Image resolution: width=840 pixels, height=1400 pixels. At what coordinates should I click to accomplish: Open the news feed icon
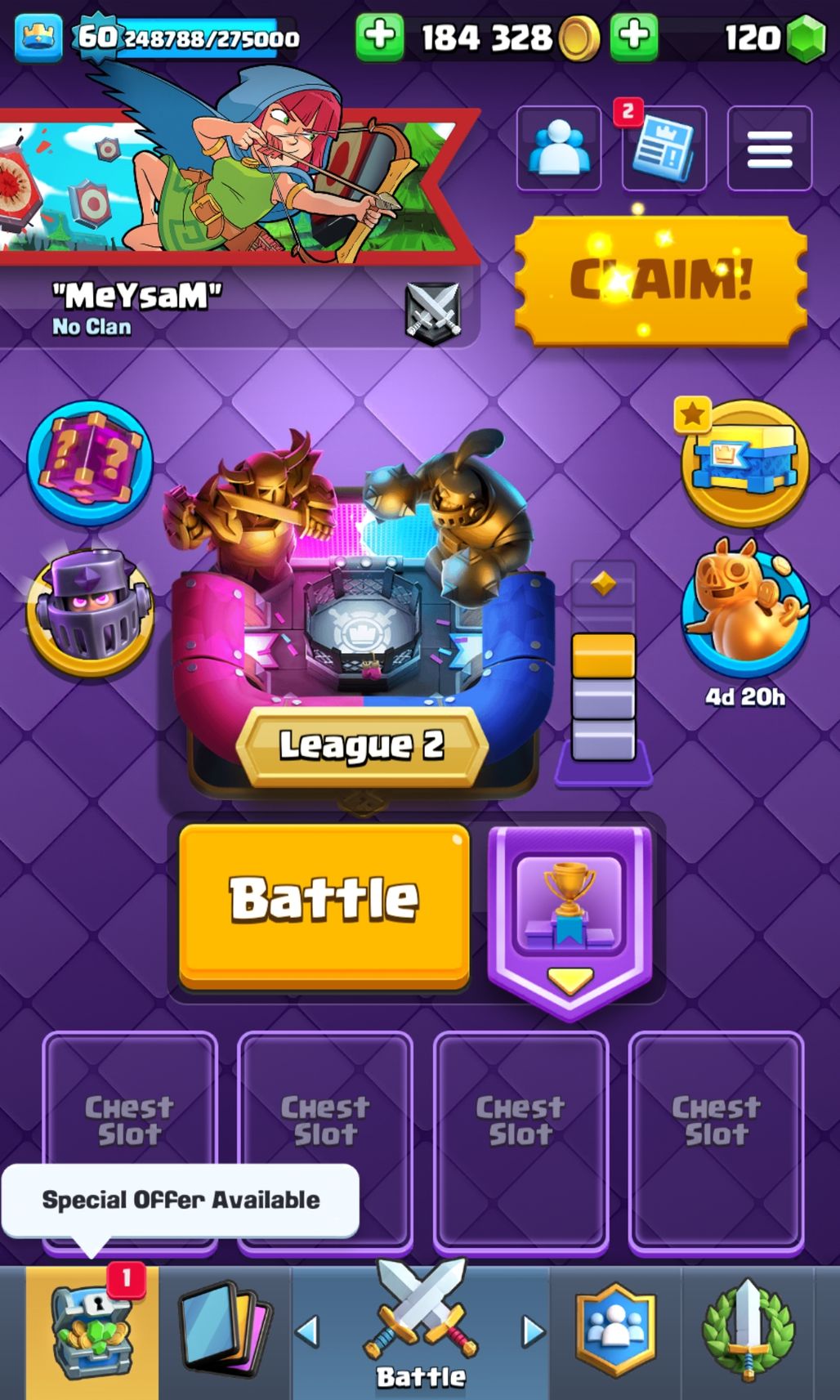tap(664, 149)
